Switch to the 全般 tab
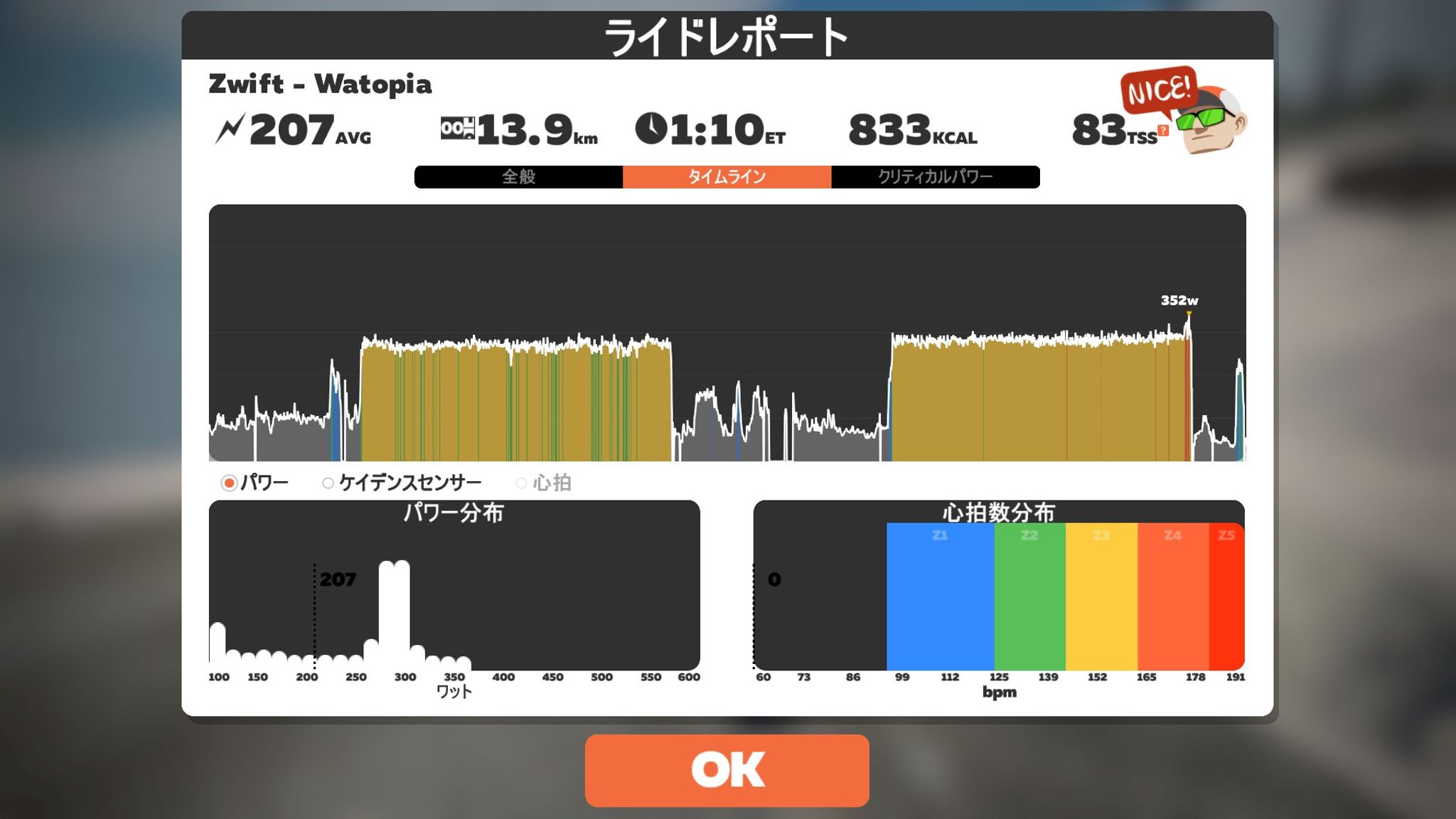This screenshot has height=819, width=1456. [x=518, y=177]
